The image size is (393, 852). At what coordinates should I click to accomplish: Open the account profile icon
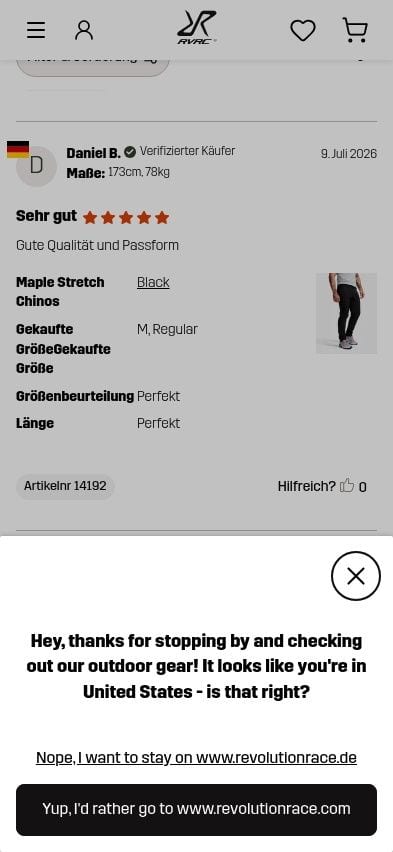click(x=84, y=30)
